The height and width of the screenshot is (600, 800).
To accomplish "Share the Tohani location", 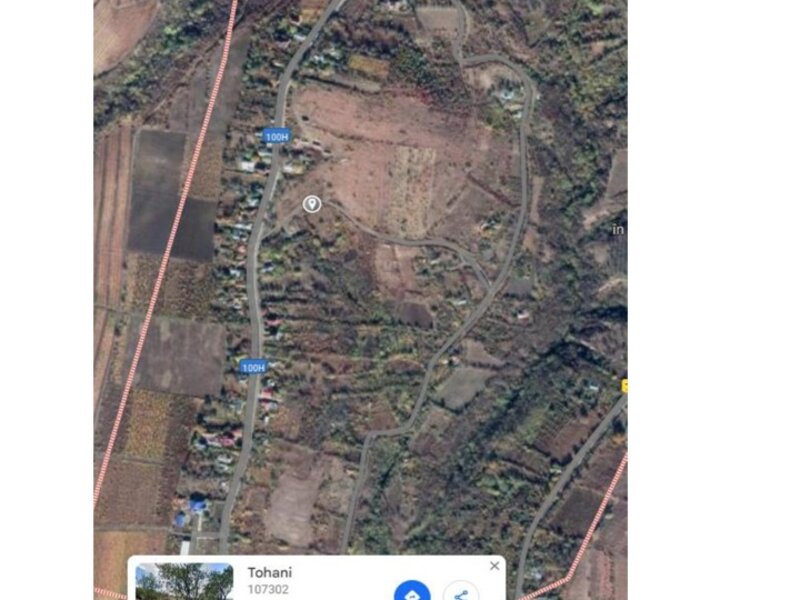I will 460,591.
